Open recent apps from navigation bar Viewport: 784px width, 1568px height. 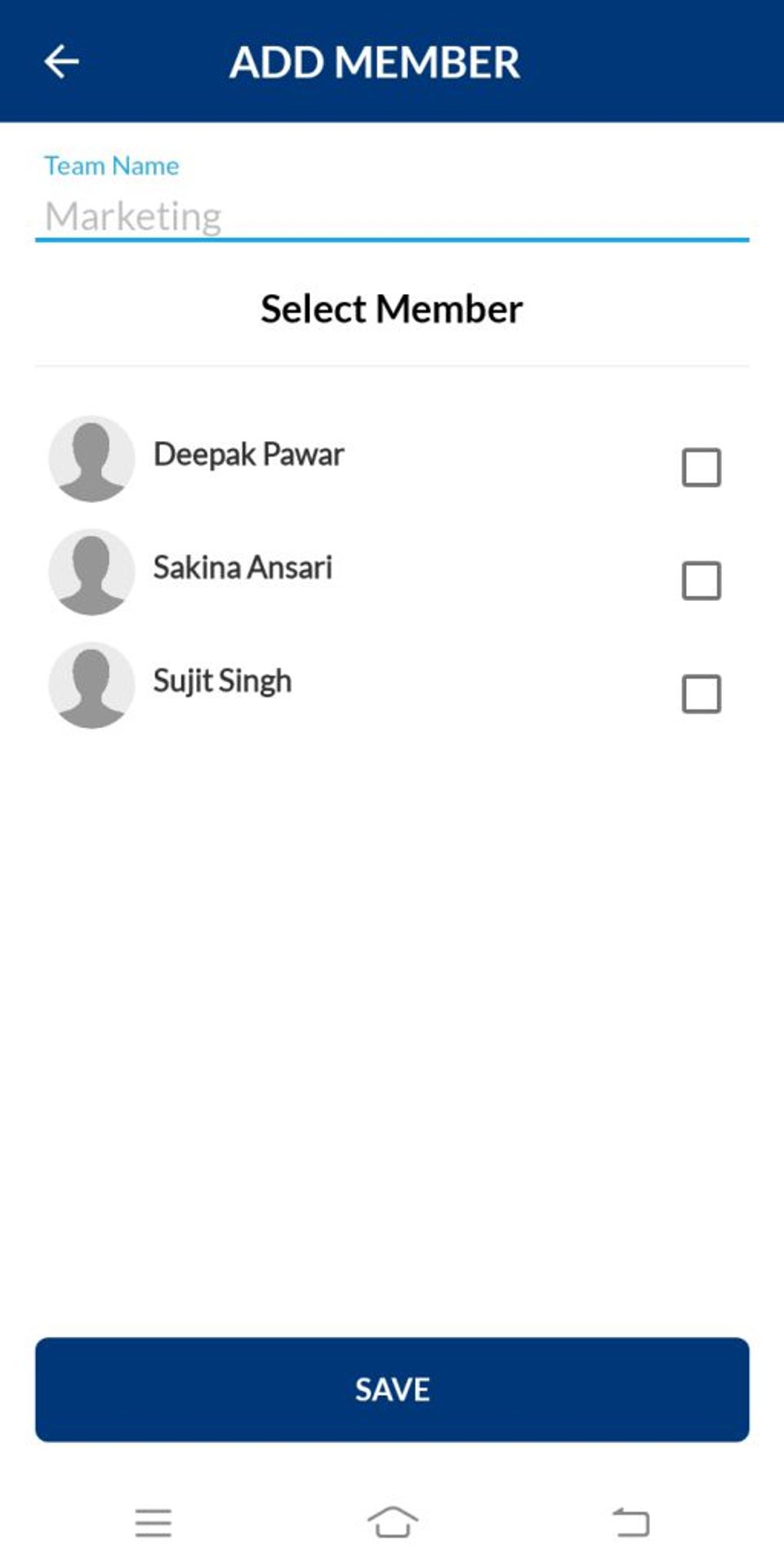click(154, 1523)
